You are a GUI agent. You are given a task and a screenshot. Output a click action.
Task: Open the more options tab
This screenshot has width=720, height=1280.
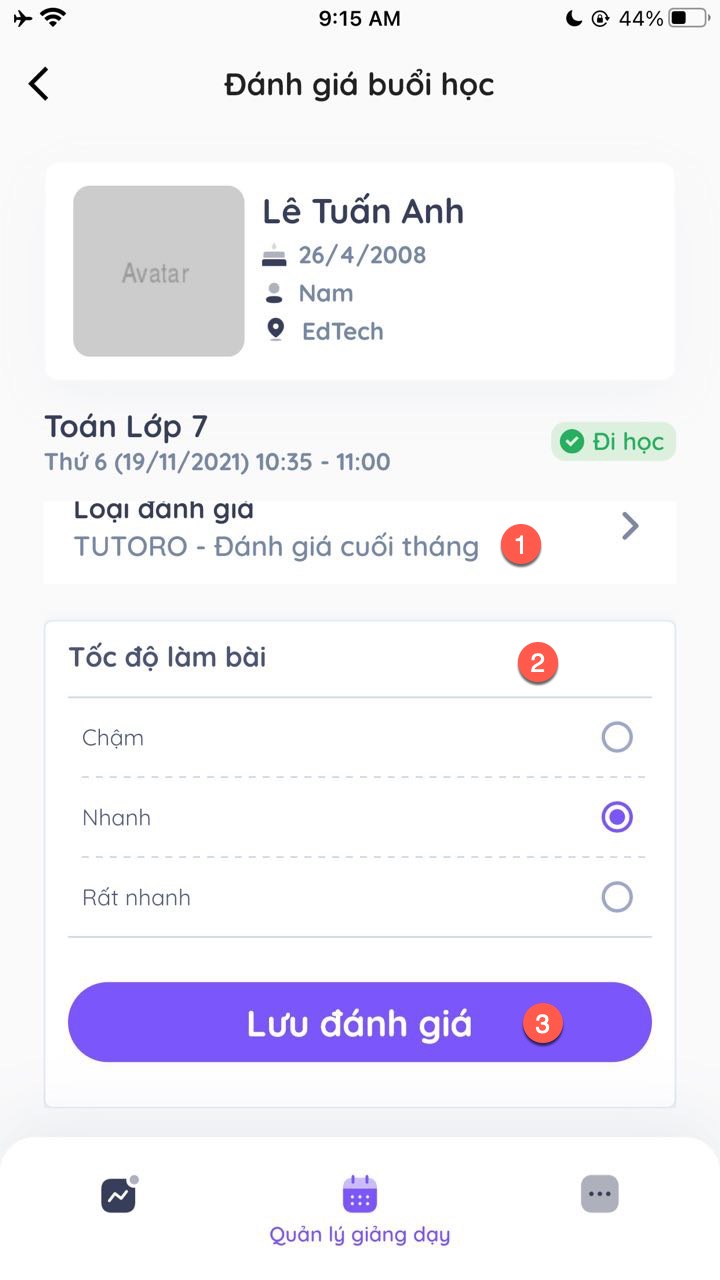(600, 1194)
